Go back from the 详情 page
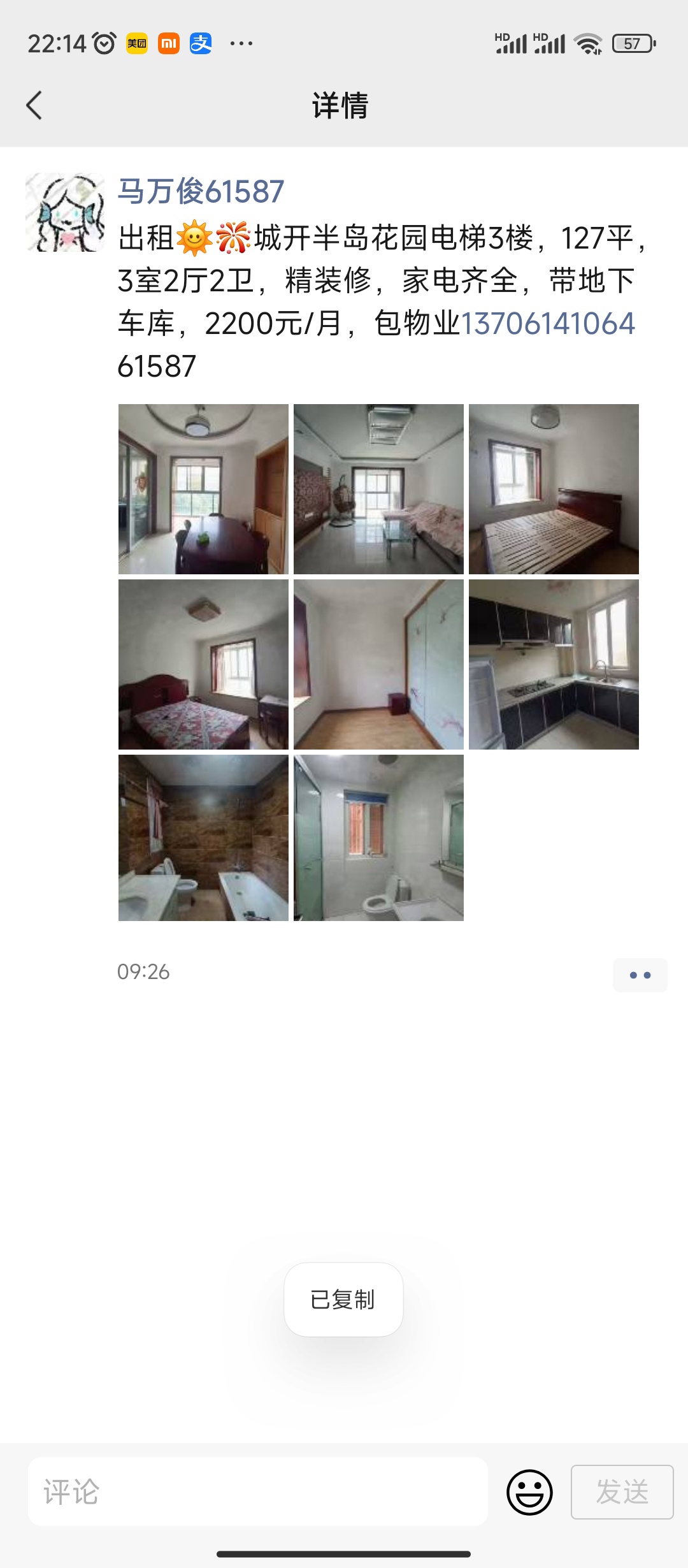 (34, 105)
